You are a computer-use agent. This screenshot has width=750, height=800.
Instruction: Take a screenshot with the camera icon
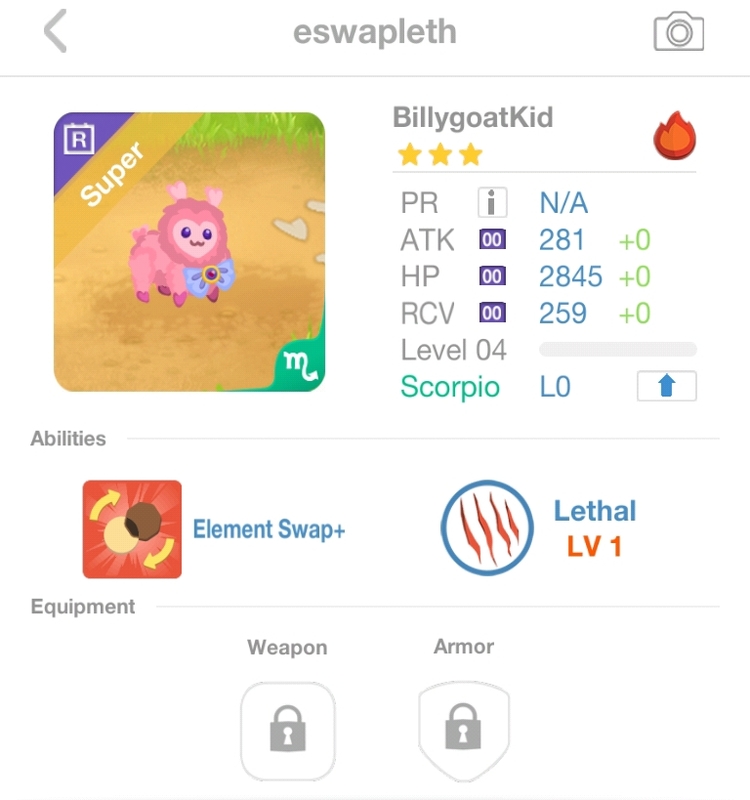tap(679, 32)
